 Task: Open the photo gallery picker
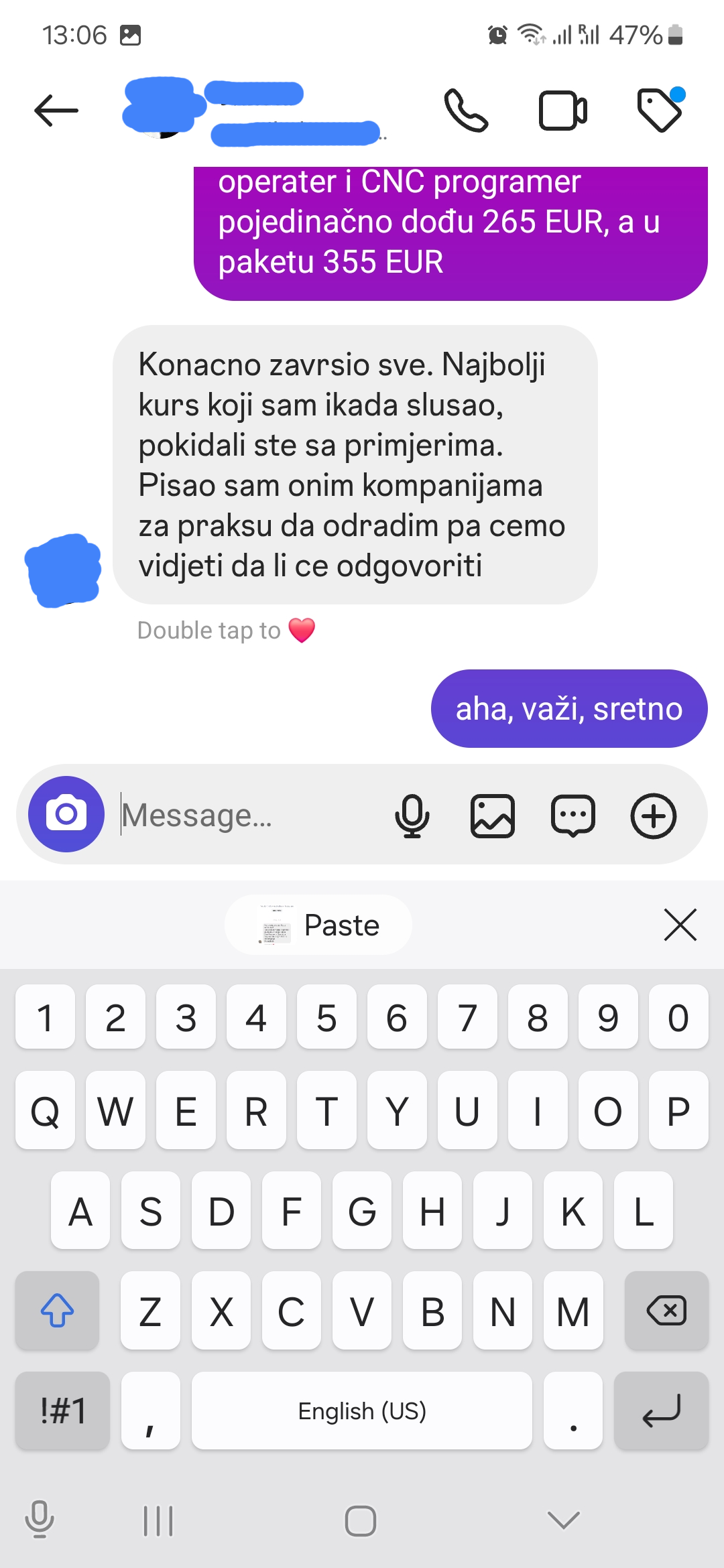493,815
